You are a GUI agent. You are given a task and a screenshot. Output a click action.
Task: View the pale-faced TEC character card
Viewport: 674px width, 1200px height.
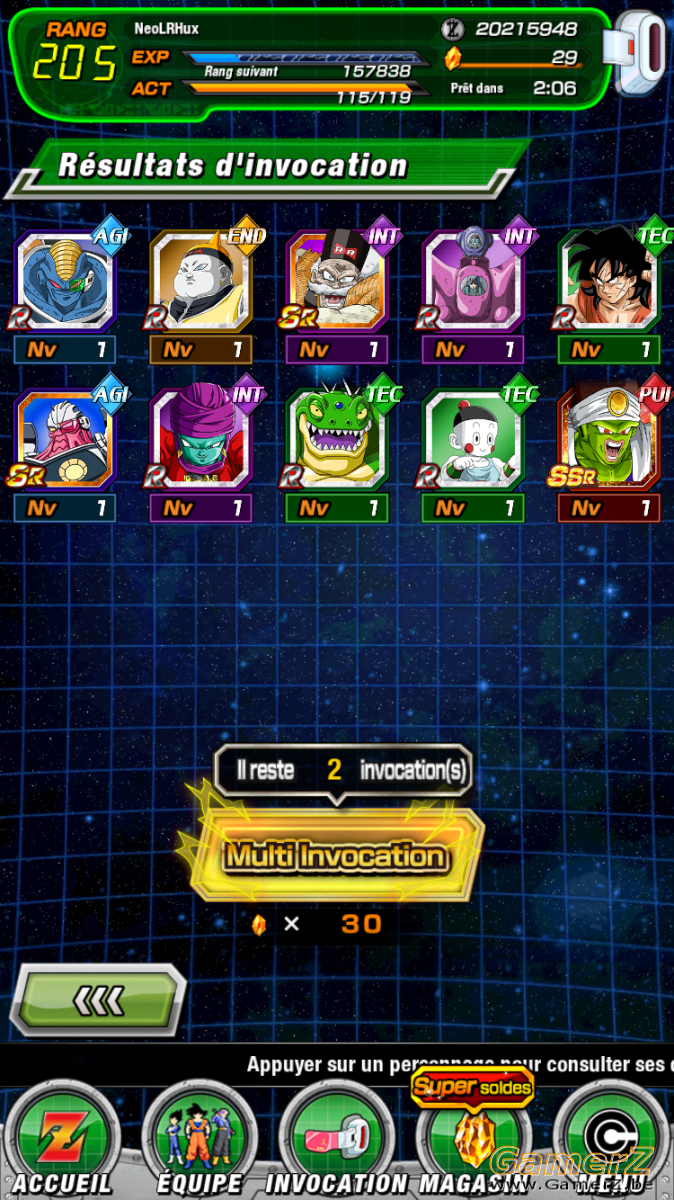point(472,455)
